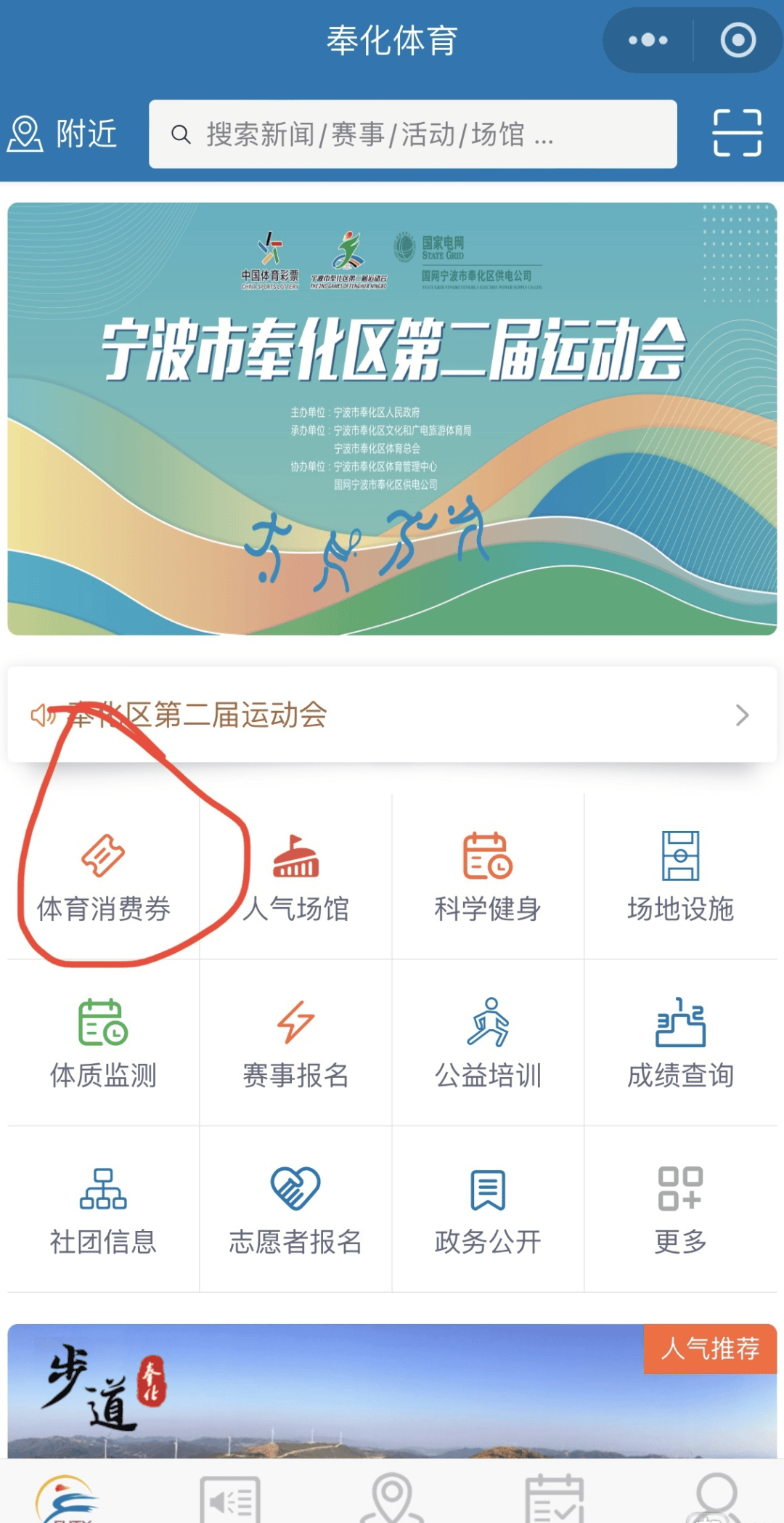
Task: Open the mini program overflow menu
Action: tap(648, 40)
